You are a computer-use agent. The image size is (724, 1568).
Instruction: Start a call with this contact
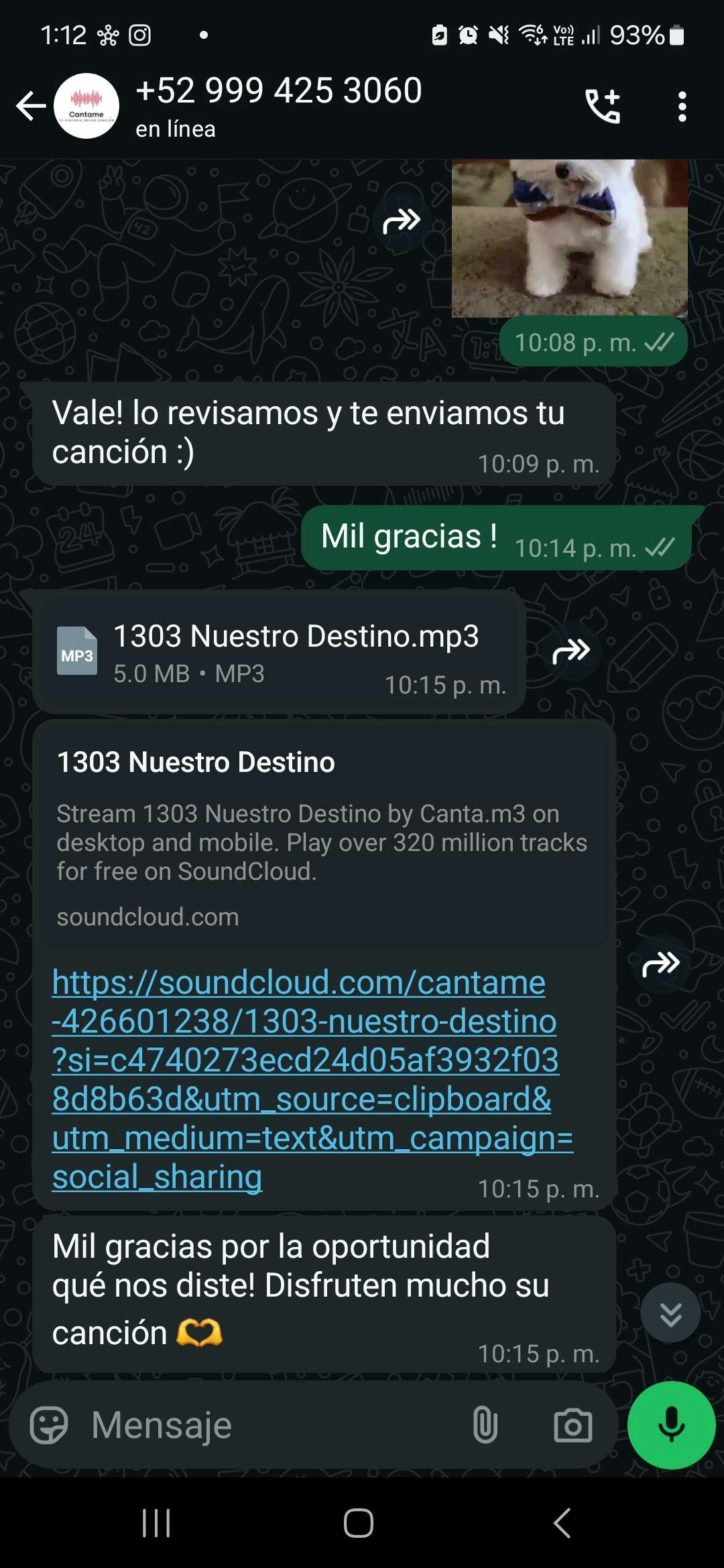(x=603, y=106)
